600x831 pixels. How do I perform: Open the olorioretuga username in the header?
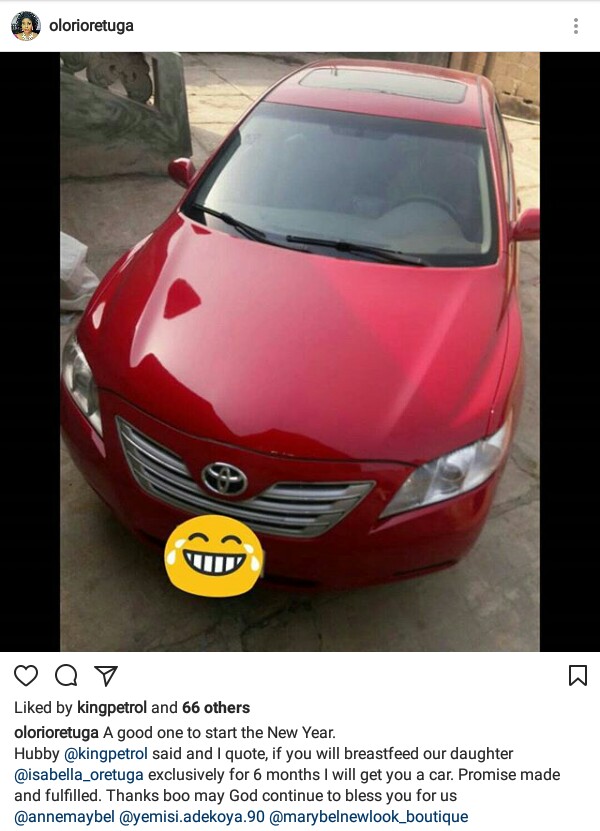91,25
